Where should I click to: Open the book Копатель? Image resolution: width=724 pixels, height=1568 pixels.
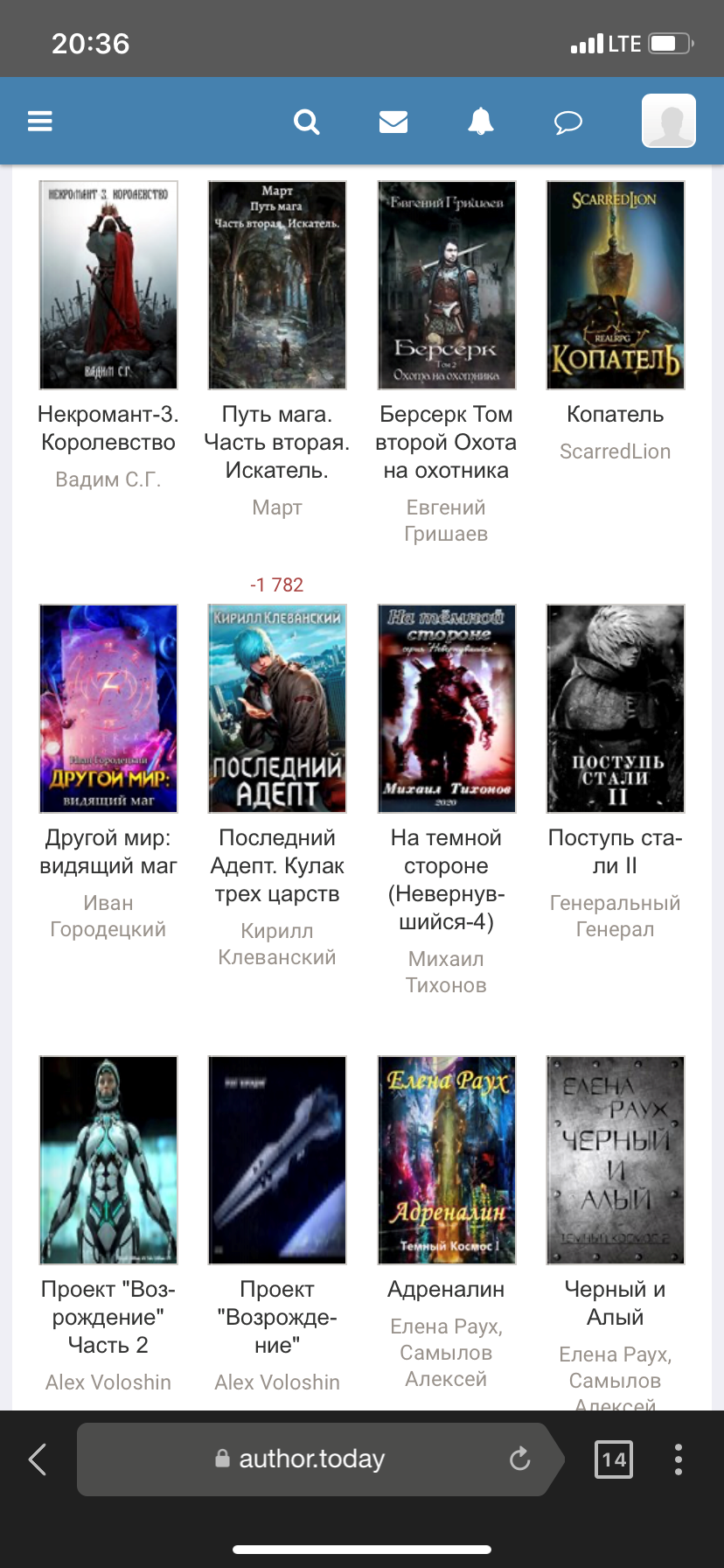[x=615, y=285]
